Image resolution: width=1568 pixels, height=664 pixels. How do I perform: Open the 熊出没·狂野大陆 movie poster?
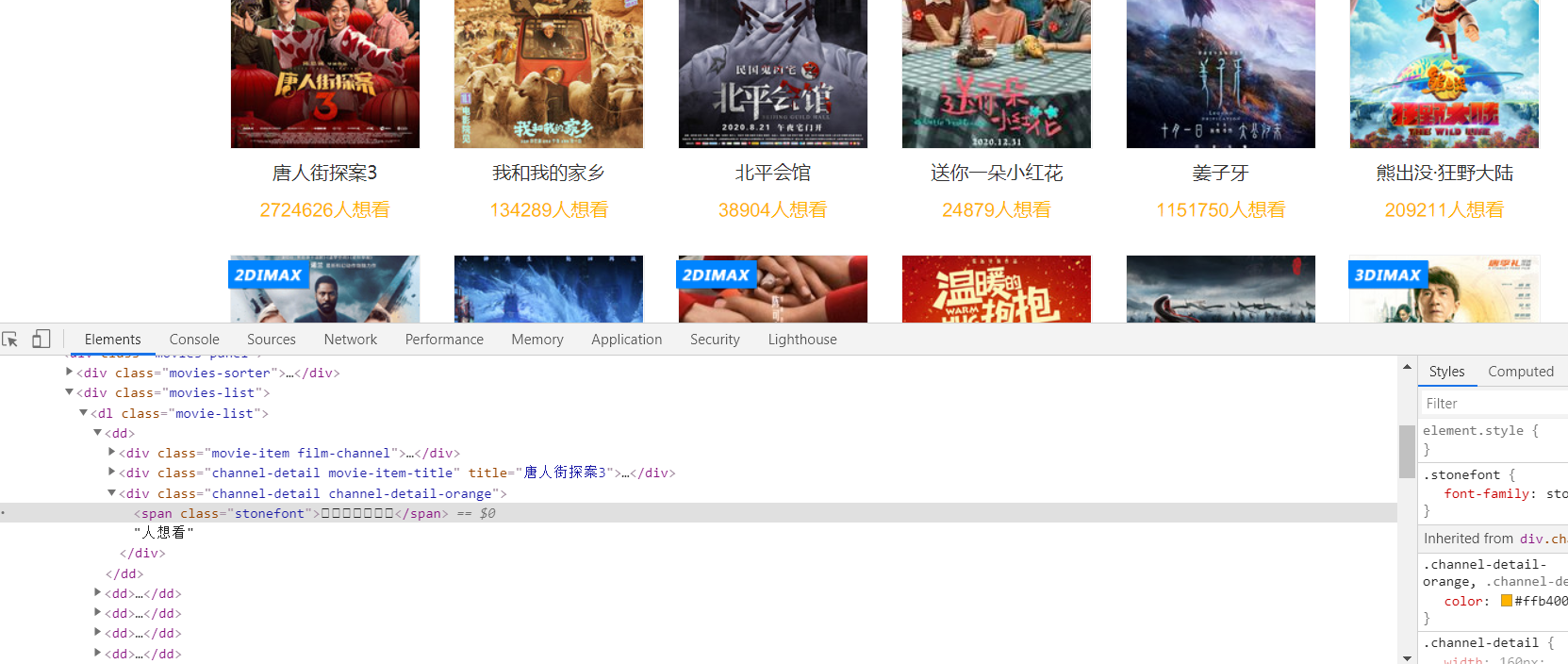(x=1444, y=74)
